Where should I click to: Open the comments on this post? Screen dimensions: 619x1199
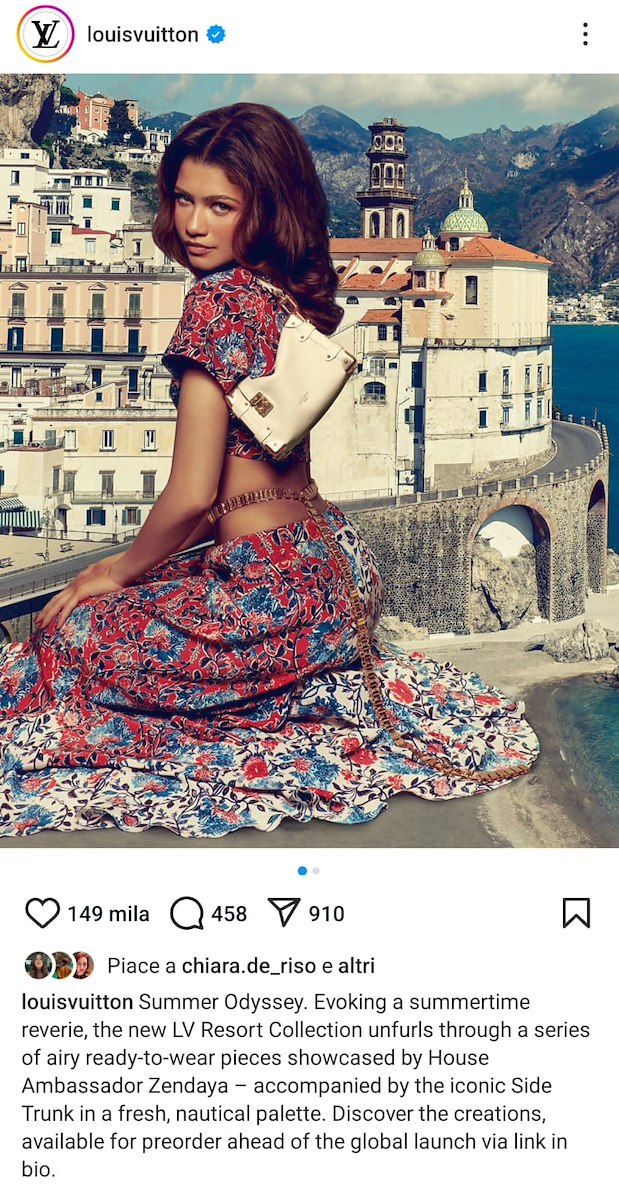pyautogui.click(x=186, y=913)
